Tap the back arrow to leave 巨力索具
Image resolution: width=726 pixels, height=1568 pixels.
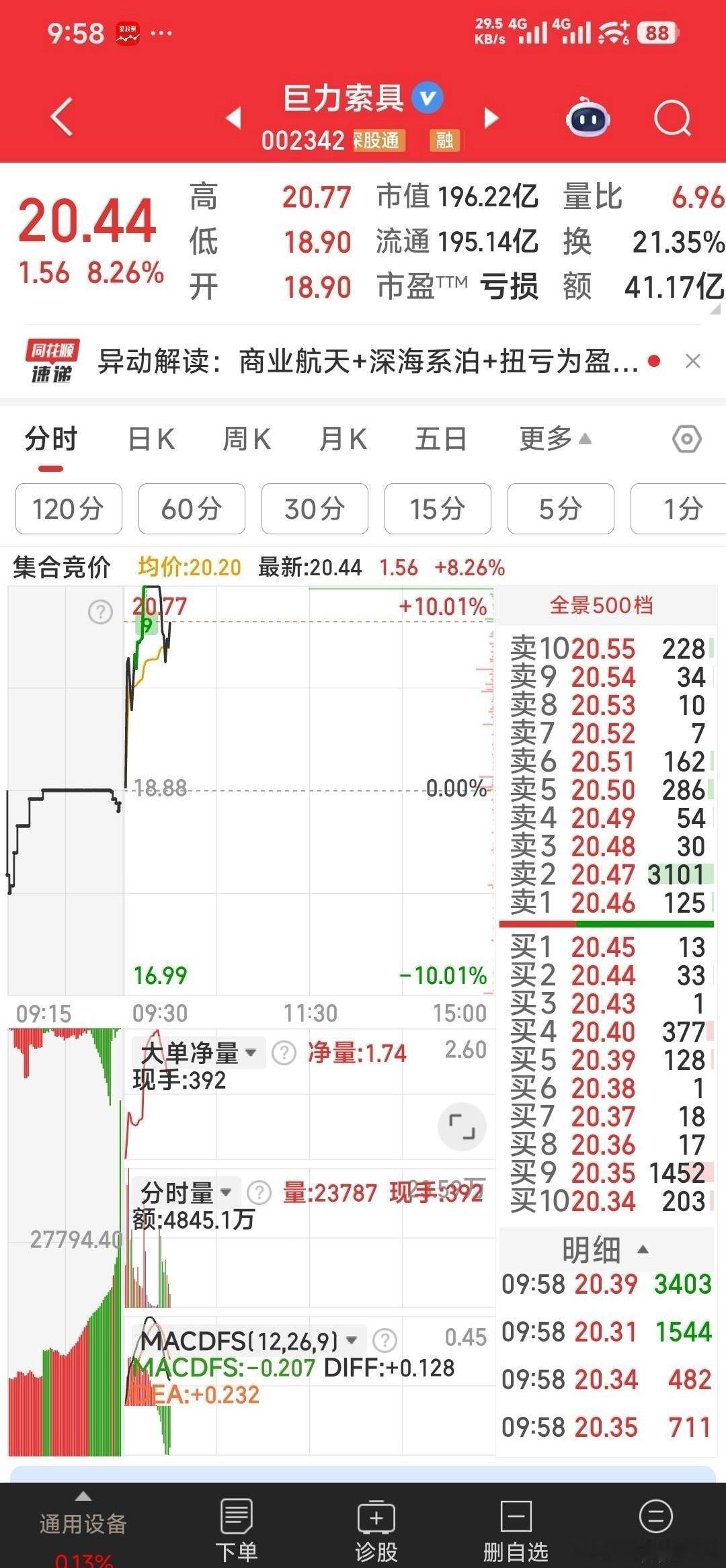[61, 117]
